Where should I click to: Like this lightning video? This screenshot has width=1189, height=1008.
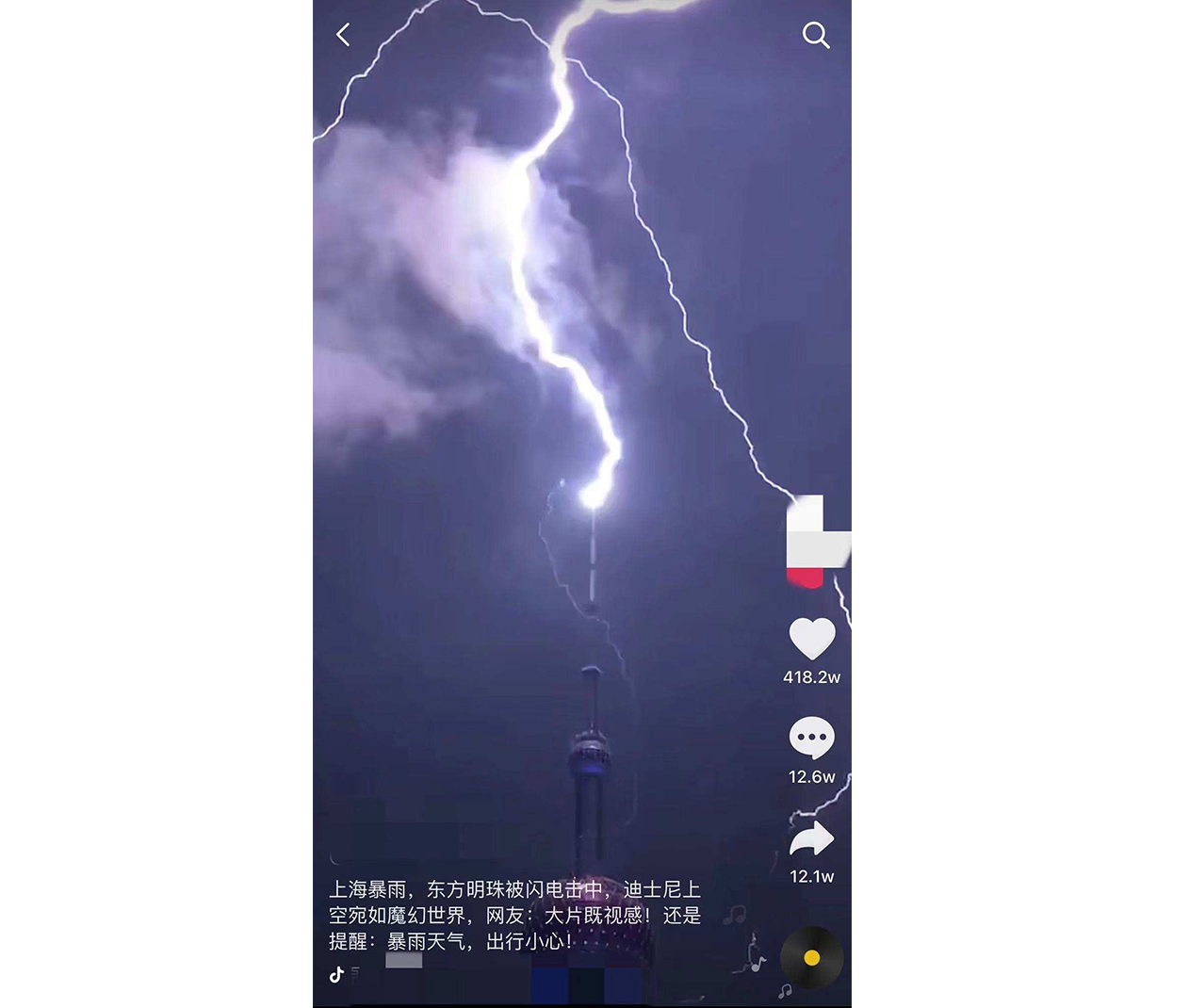coord(811,639)
